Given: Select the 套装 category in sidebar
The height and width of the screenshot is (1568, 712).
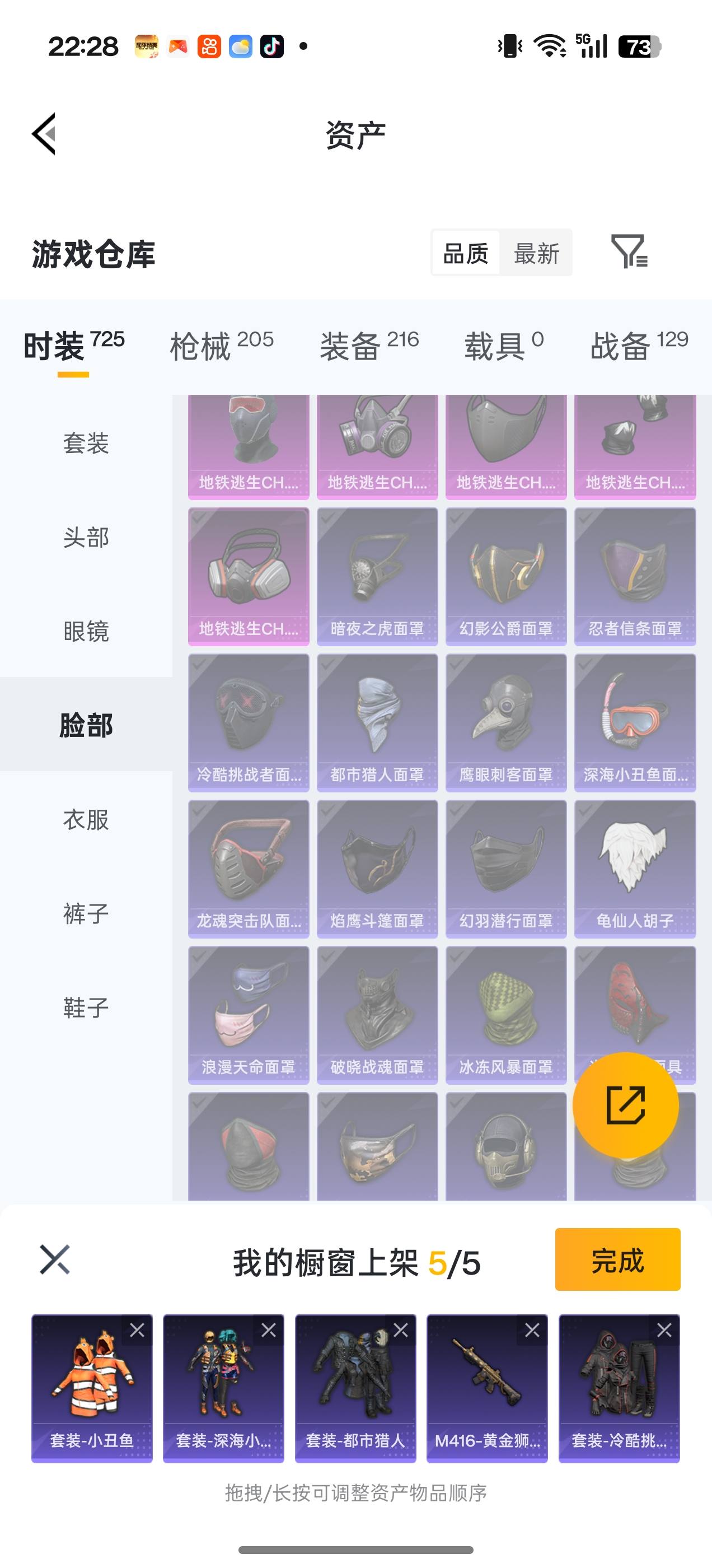Looking at the screenshot, I should (86, 443).
